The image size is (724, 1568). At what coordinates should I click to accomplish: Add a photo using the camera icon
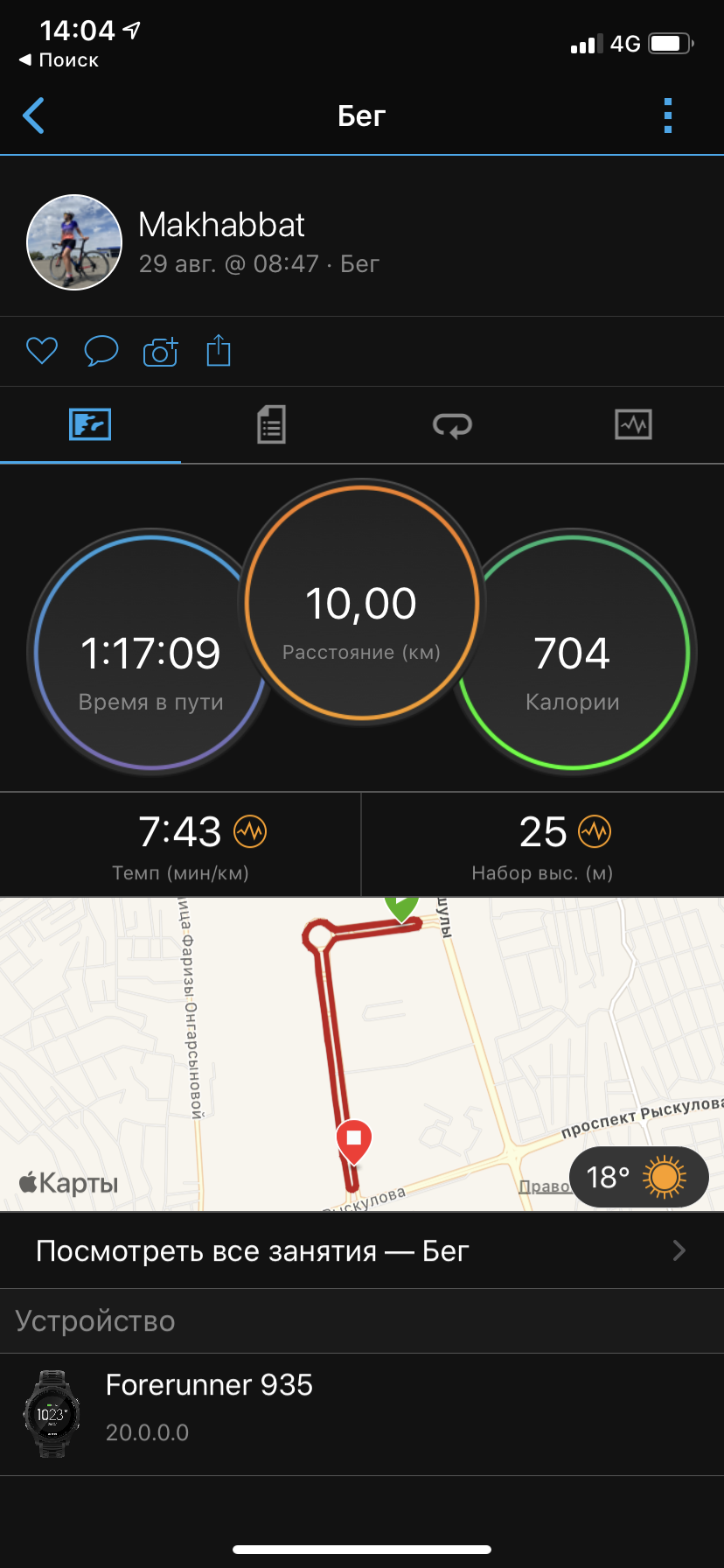[x=160, y=351]
